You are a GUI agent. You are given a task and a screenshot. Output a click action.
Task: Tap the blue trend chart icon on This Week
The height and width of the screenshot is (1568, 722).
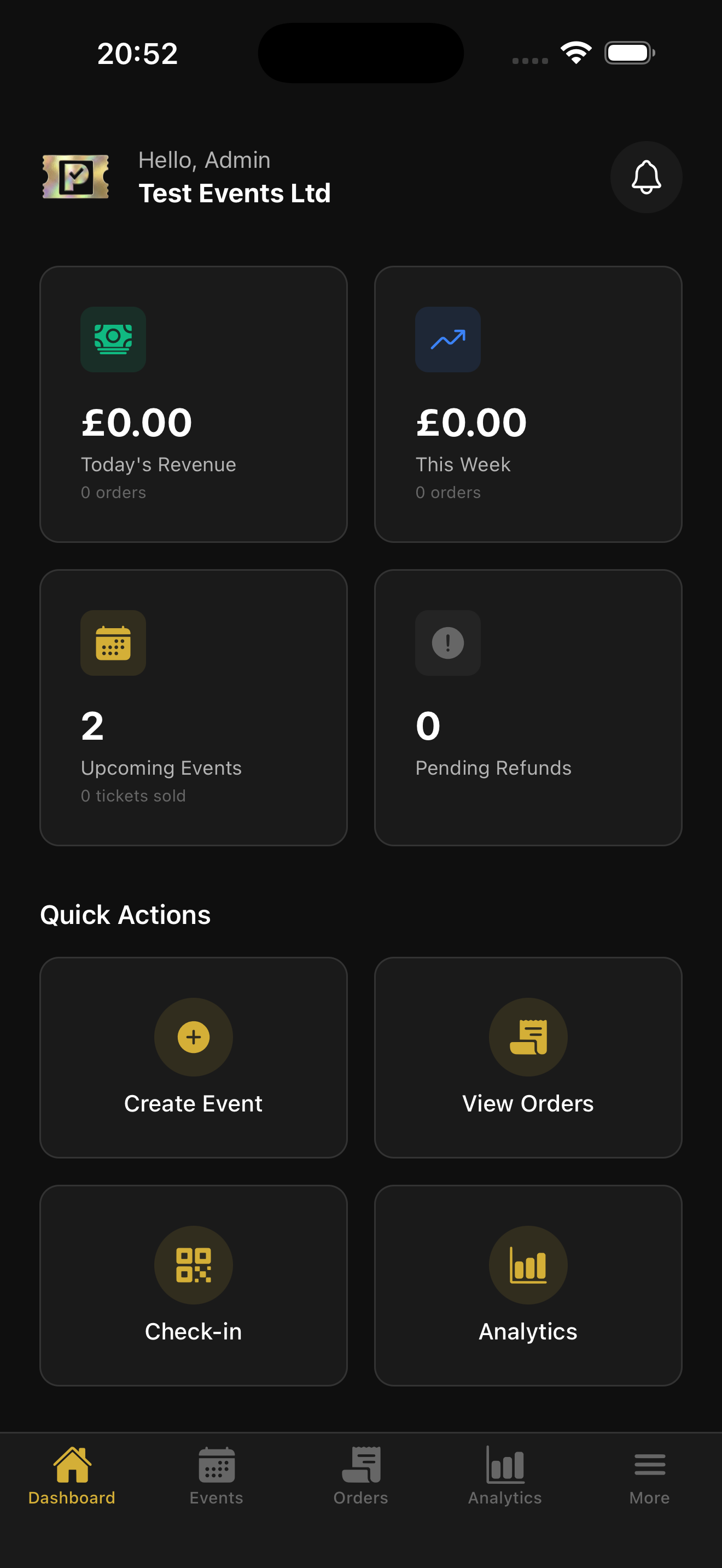(x=447, y=340)
